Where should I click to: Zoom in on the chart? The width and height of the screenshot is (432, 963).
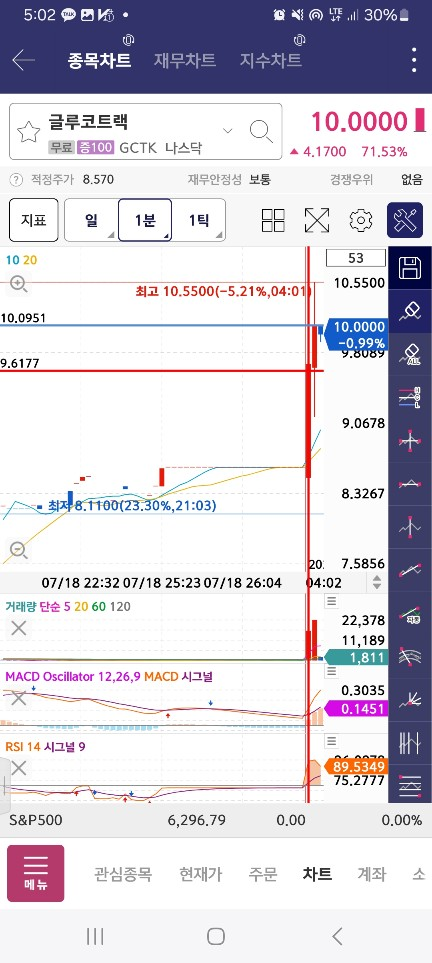pos(18,284)
